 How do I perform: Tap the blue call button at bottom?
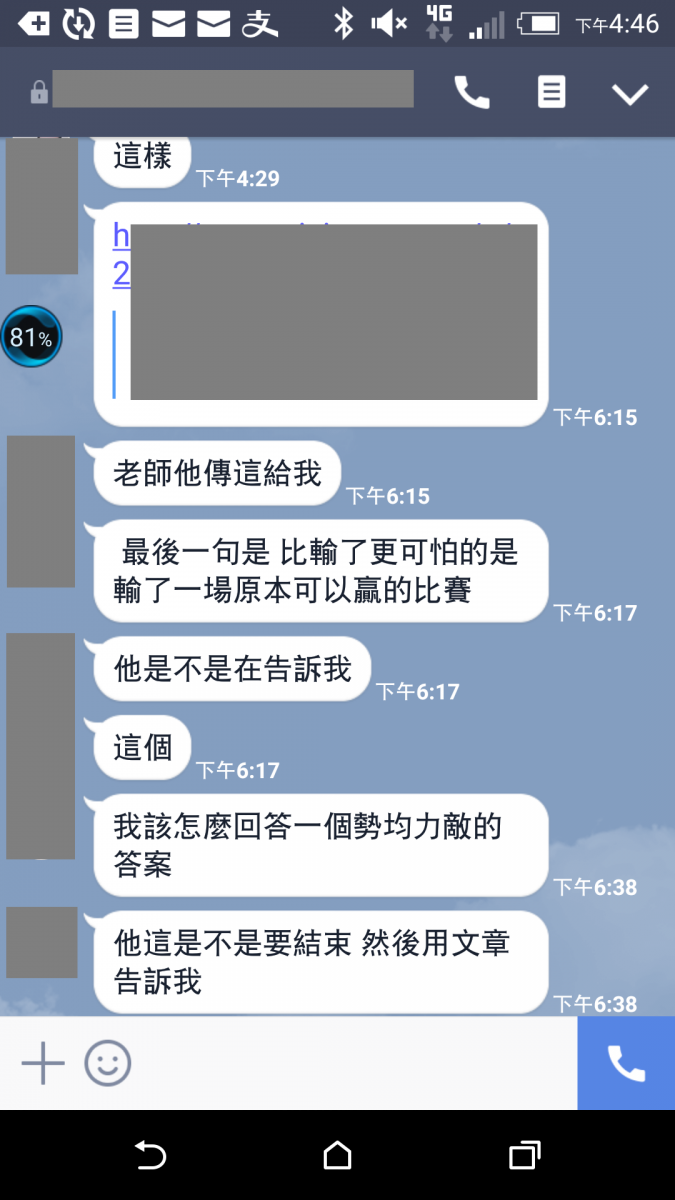(x=626, y=1063)
